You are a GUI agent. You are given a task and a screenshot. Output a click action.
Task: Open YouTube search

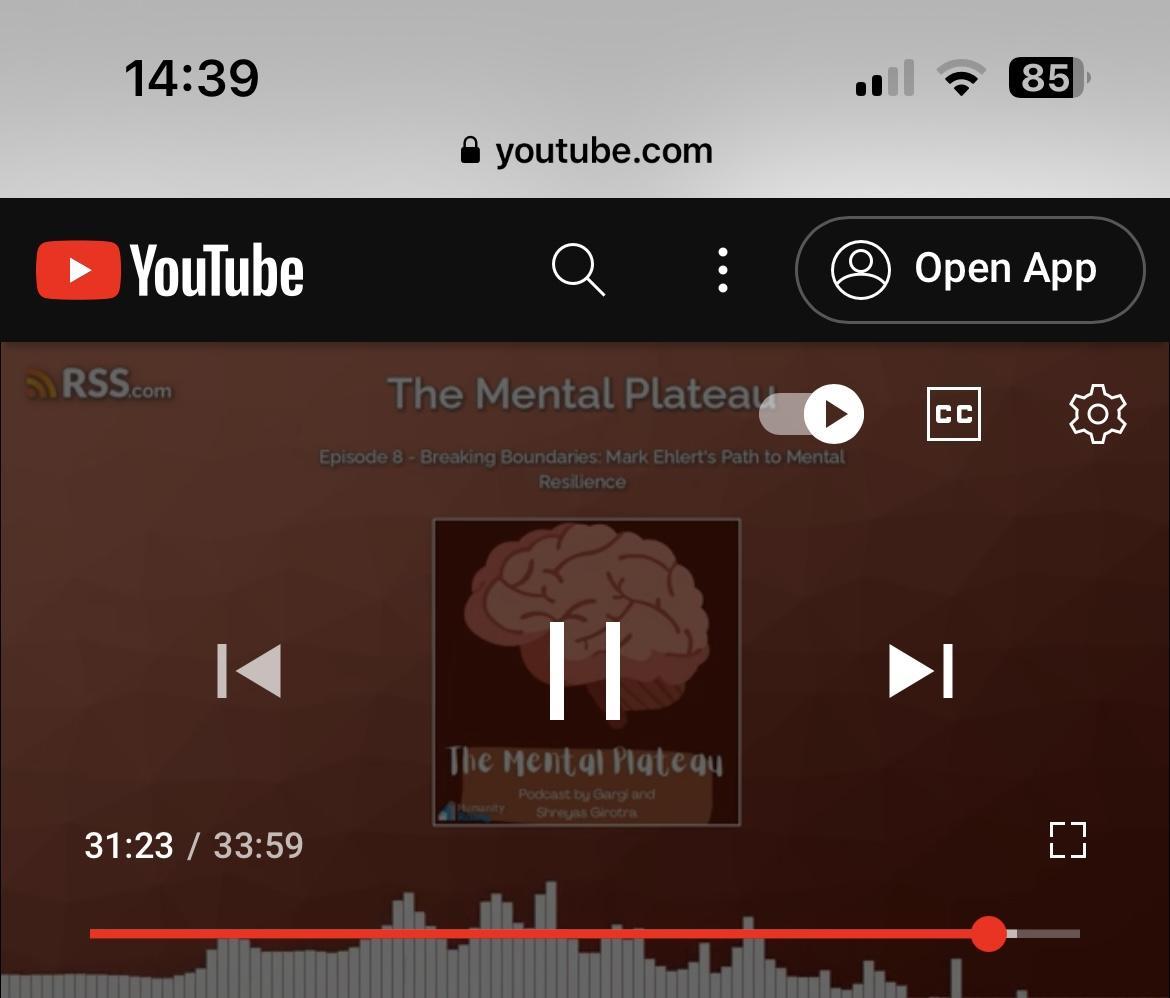[578, 270]
